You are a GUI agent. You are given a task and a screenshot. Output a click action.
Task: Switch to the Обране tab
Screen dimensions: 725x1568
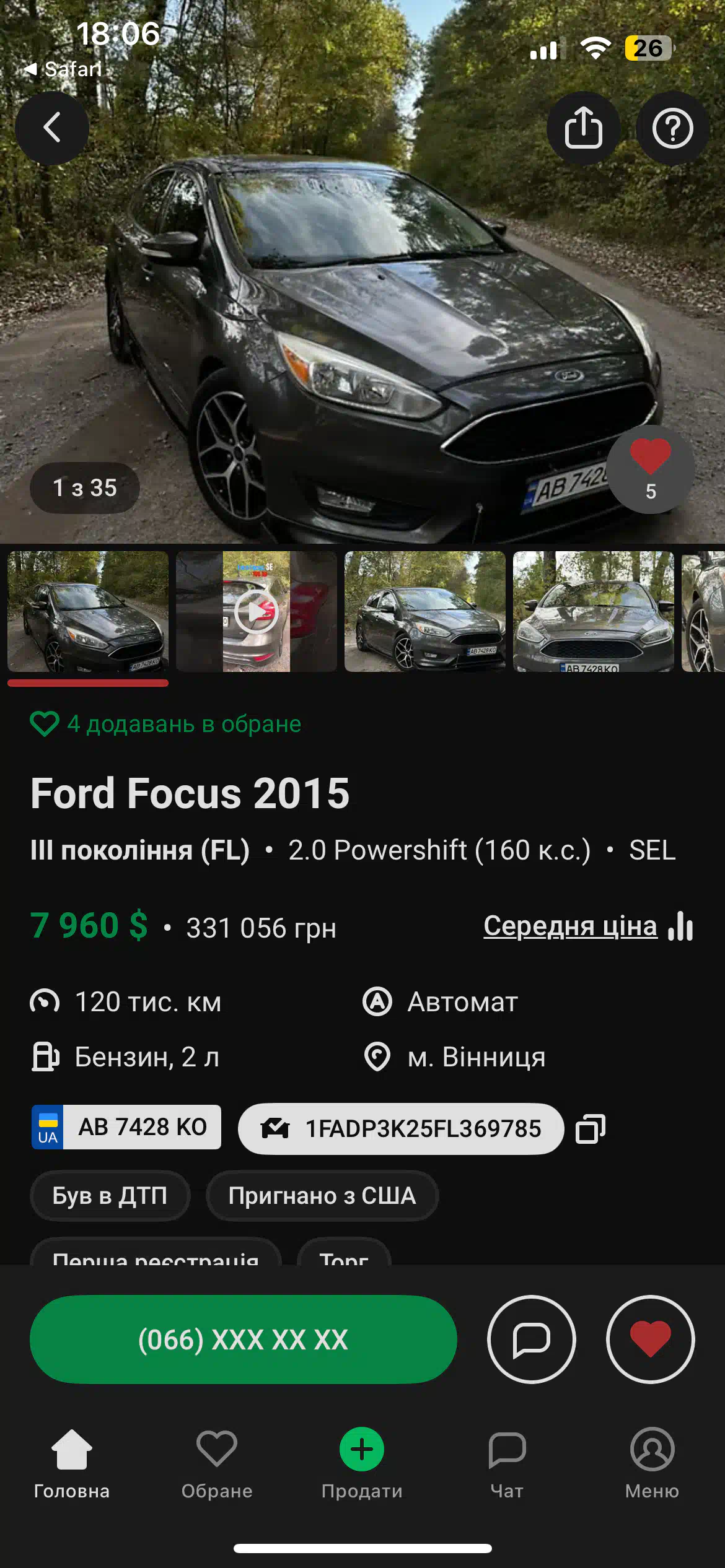[x=217, y=1465]
